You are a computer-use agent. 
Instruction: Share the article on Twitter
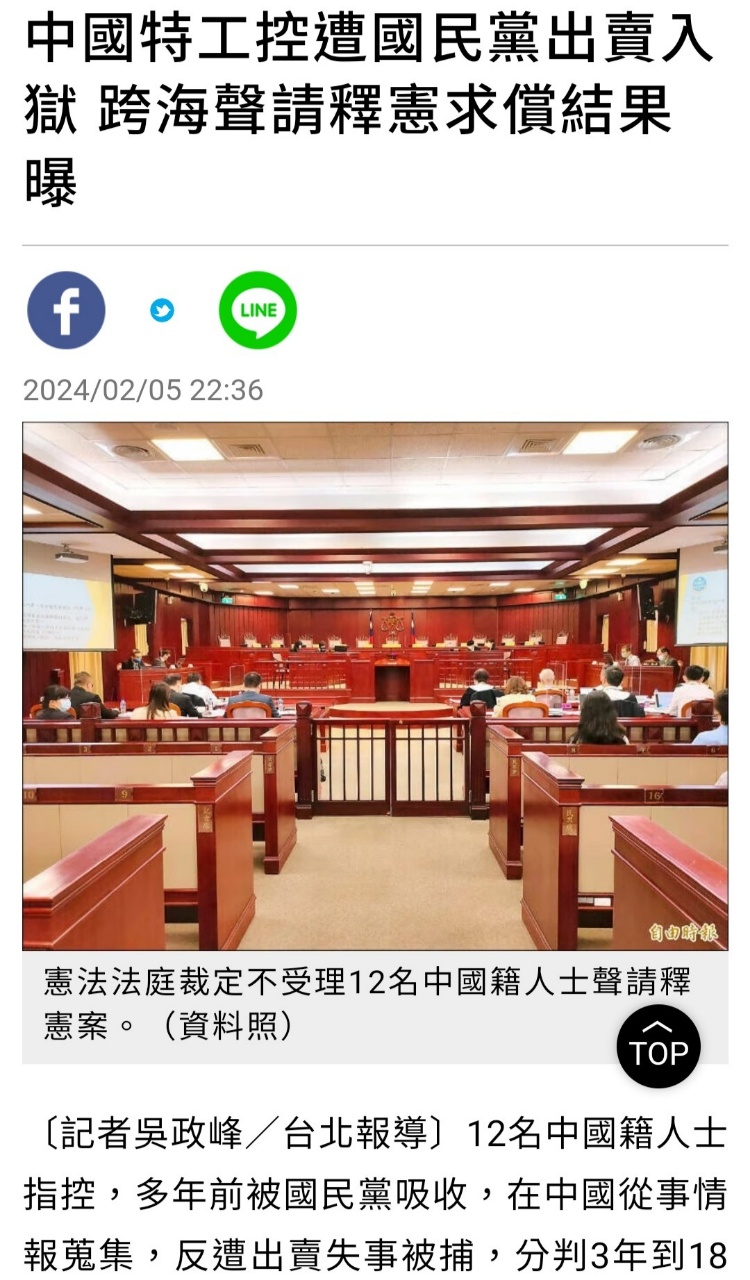tap(162, 311)
